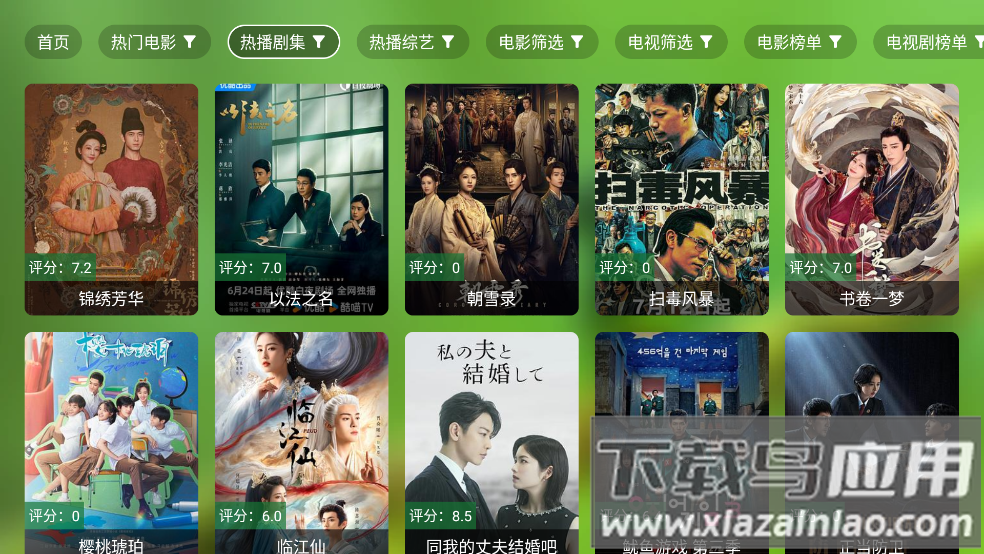
Task: Switch to 电影筛选 tab
Action: pos(542,42)
